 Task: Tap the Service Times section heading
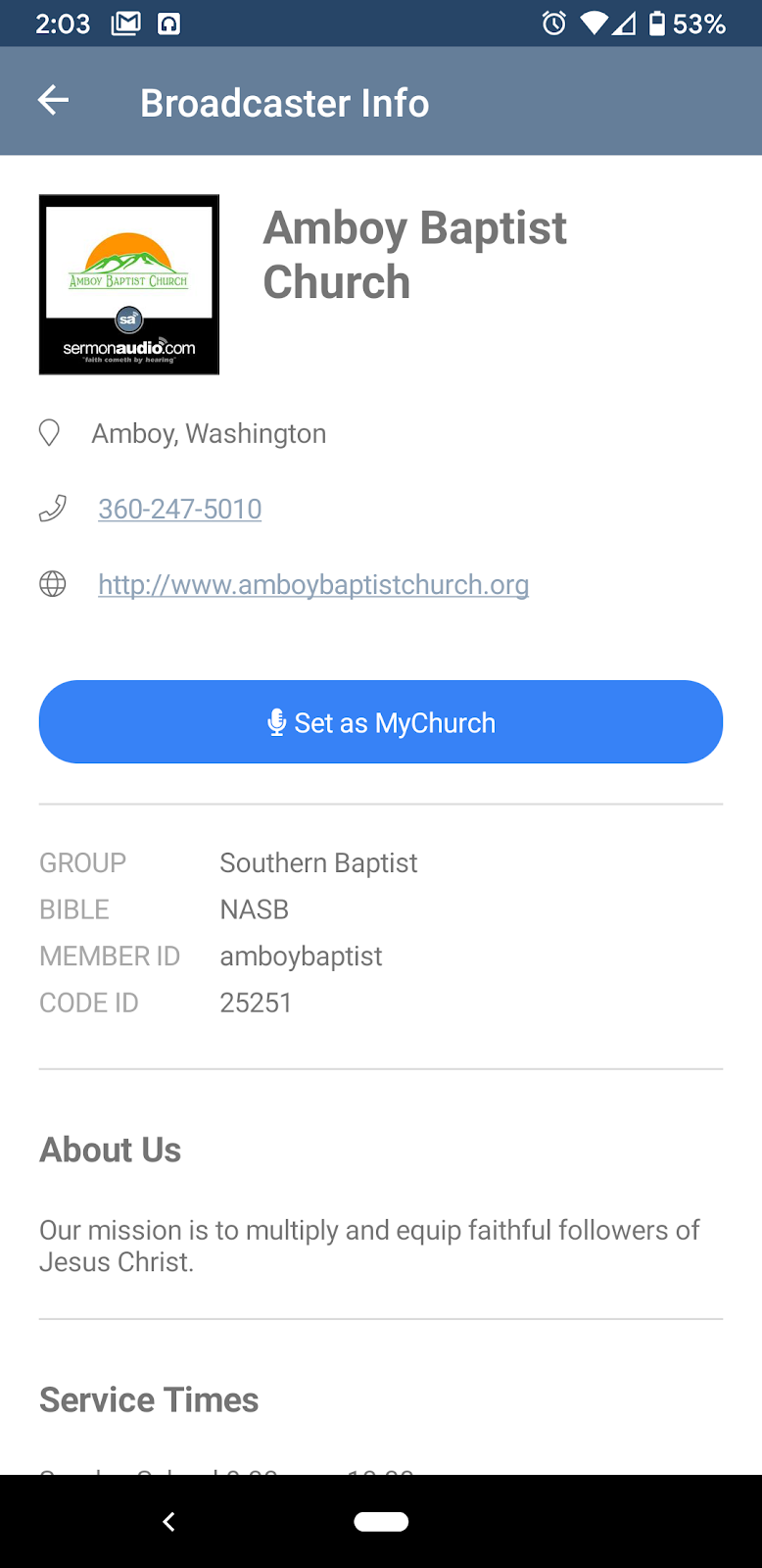pyautogui.click(x=148, y=1399)
